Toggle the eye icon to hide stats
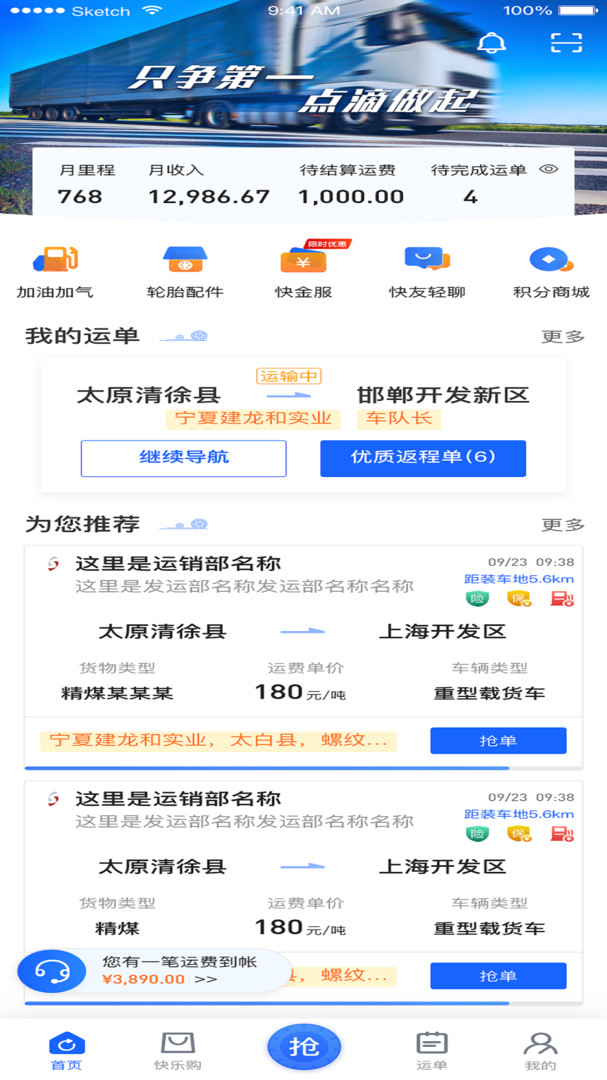 pos(548,169)
